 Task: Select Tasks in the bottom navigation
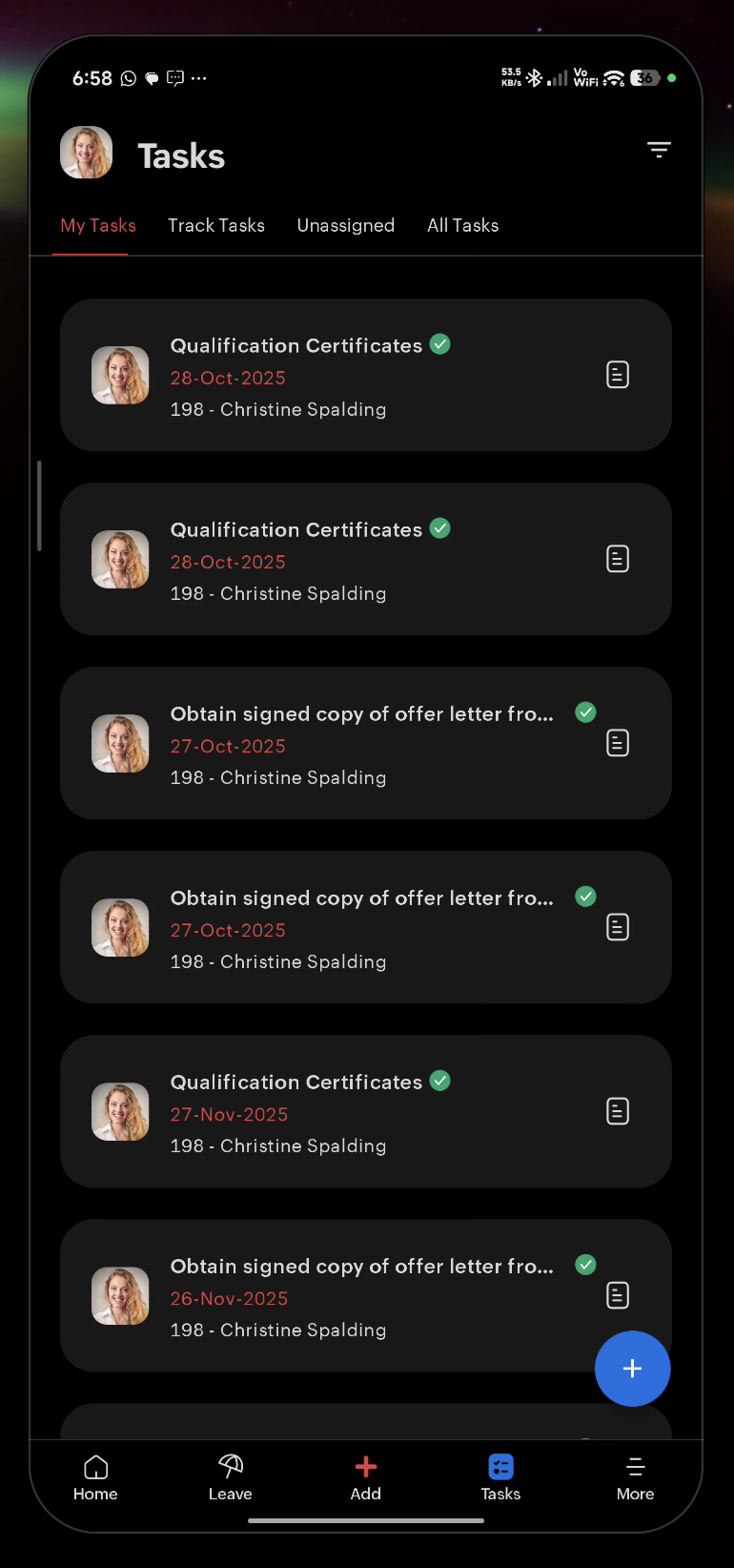click(500, 1477)
